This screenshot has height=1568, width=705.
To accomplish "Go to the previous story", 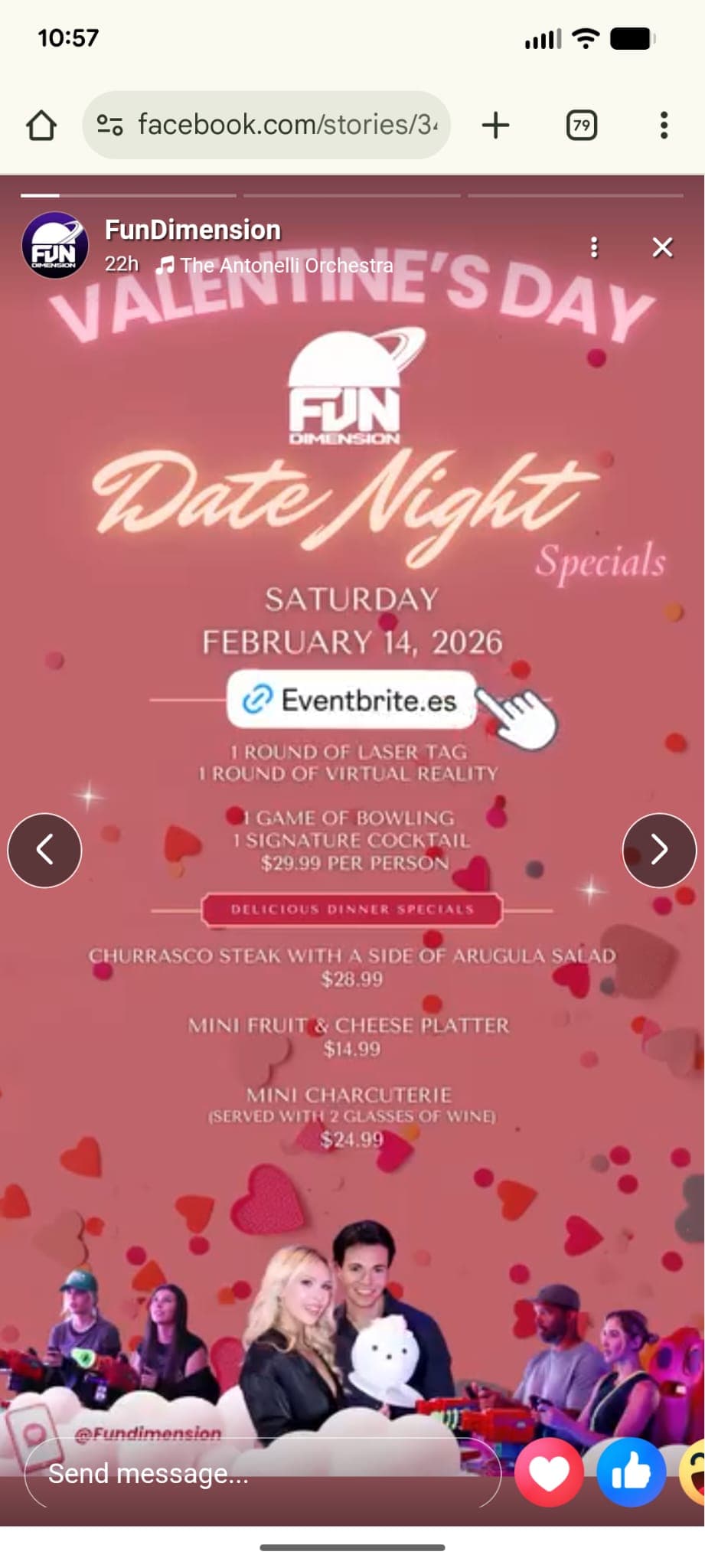I will [x=44, y=850].
